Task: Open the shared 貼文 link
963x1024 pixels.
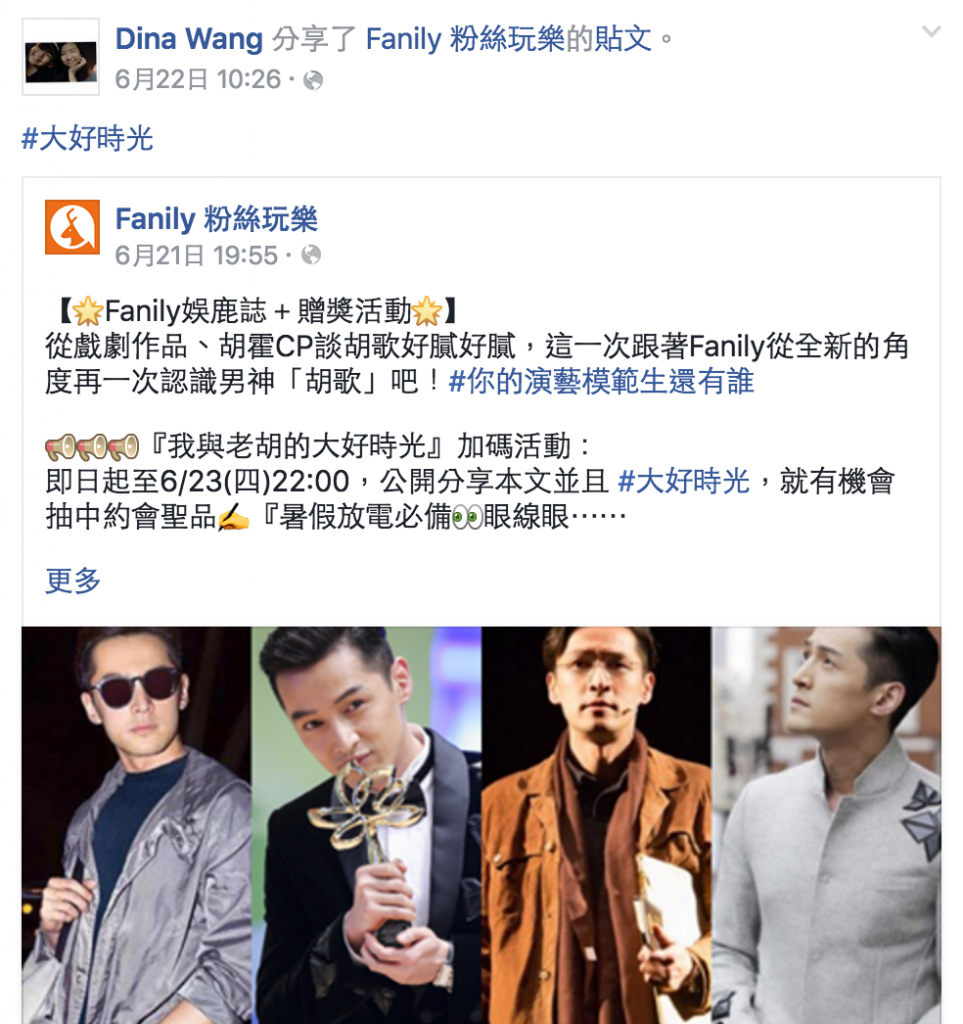Action: (x=623, y=40)
